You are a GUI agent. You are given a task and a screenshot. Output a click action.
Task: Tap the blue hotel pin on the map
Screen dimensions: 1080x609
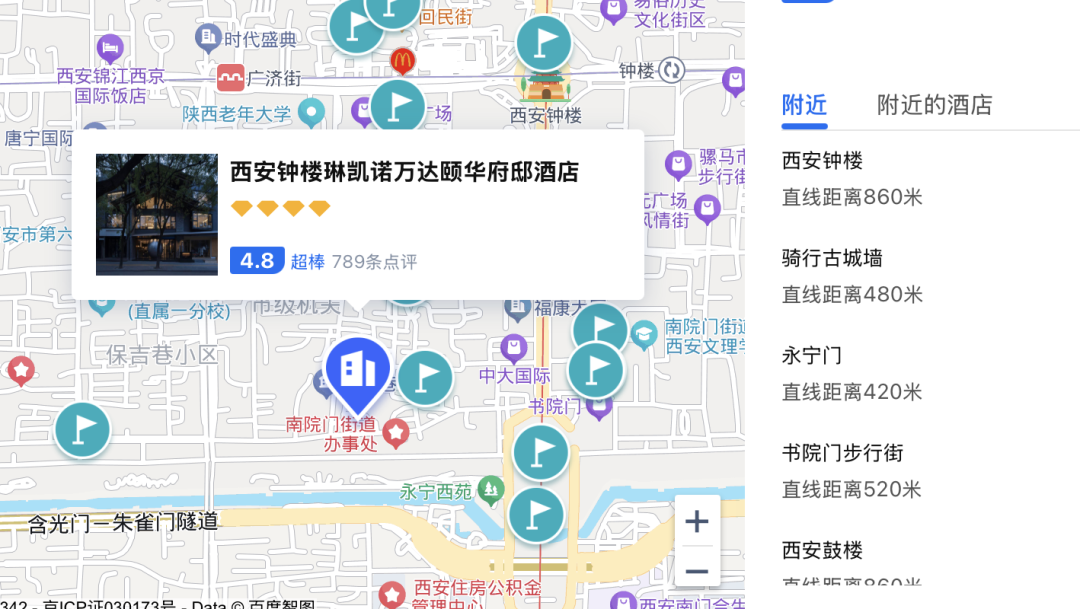[x=357, y=372]
